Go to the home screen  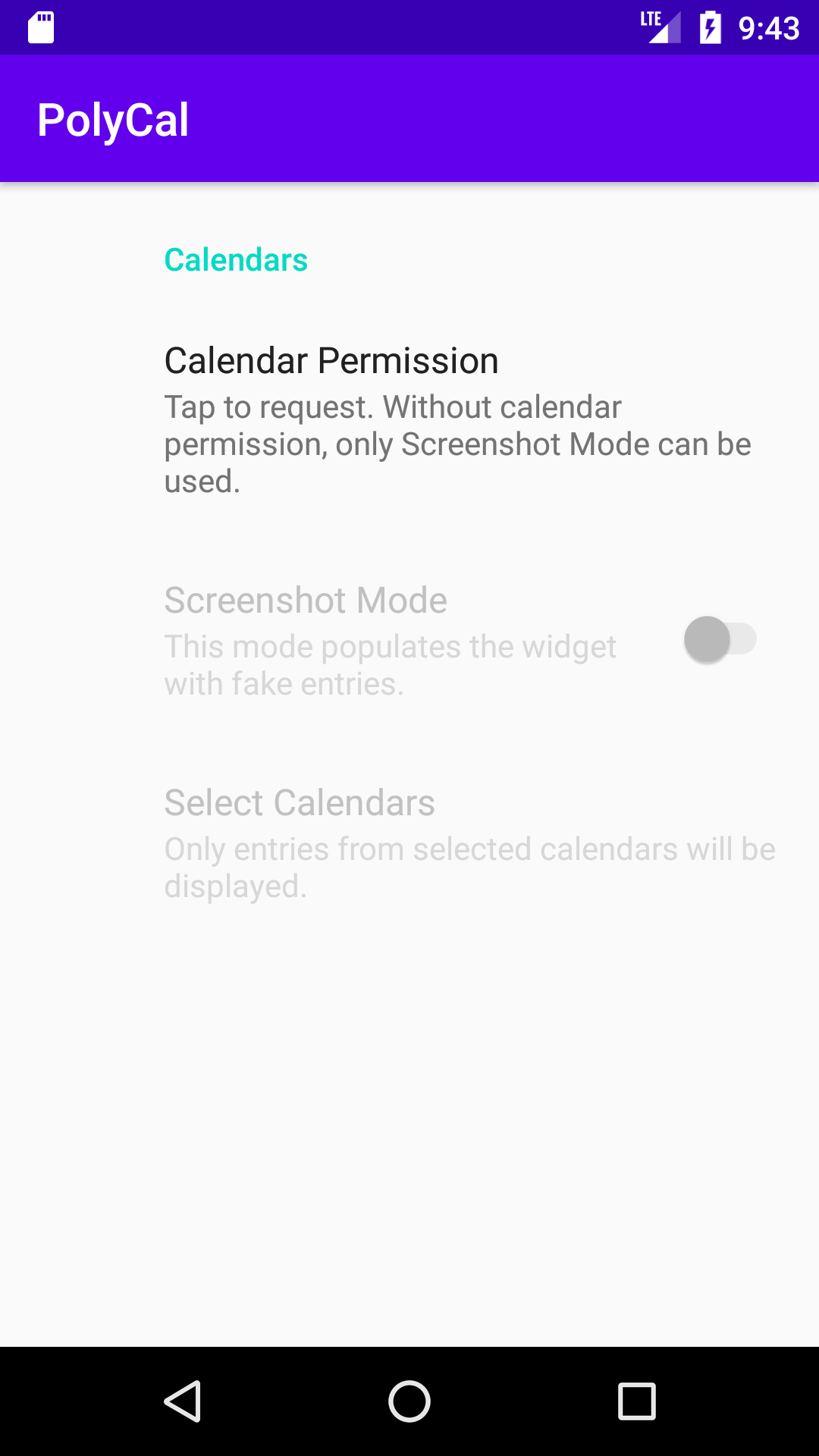(409, 1401)
